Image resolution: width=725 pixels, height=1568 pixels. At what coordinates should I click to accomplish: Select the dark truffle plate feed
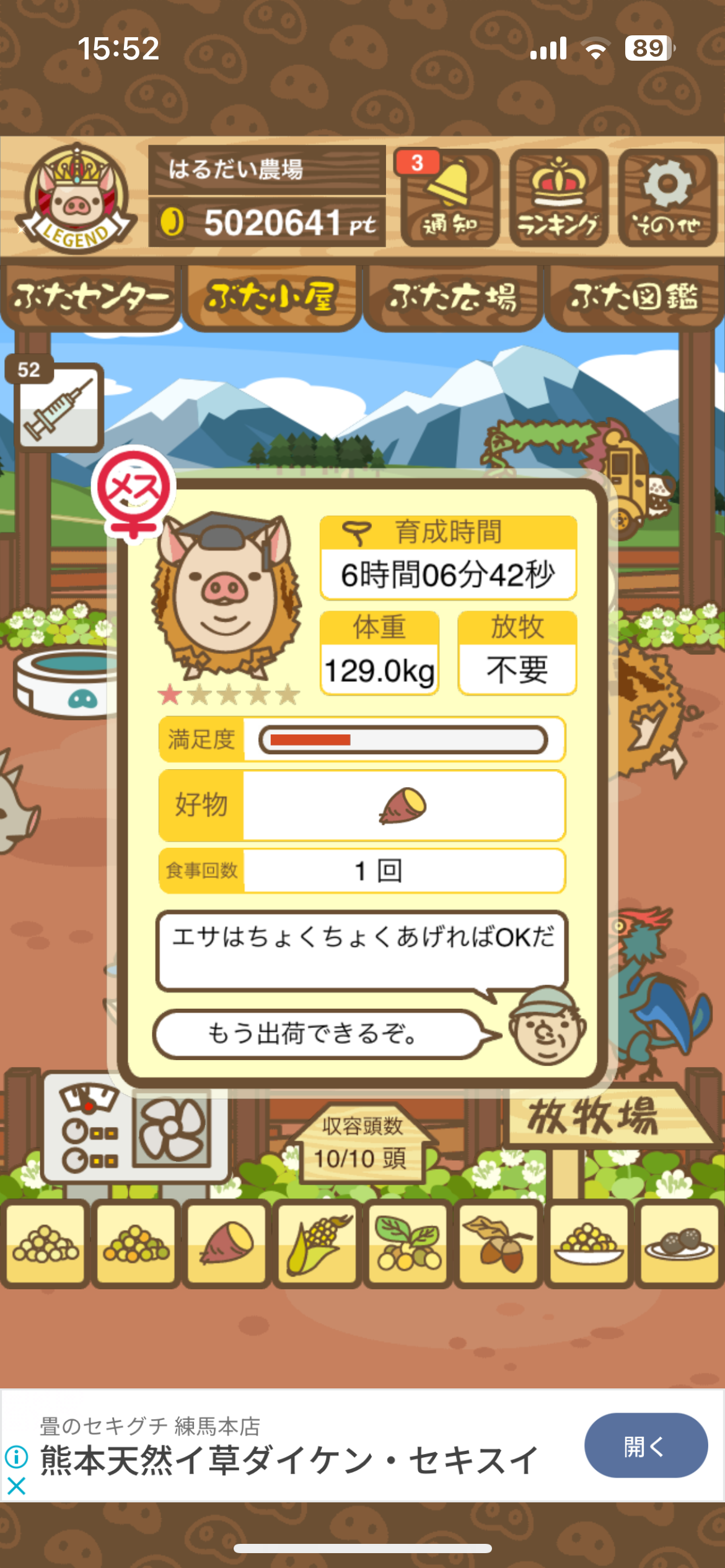point(679,1243)
